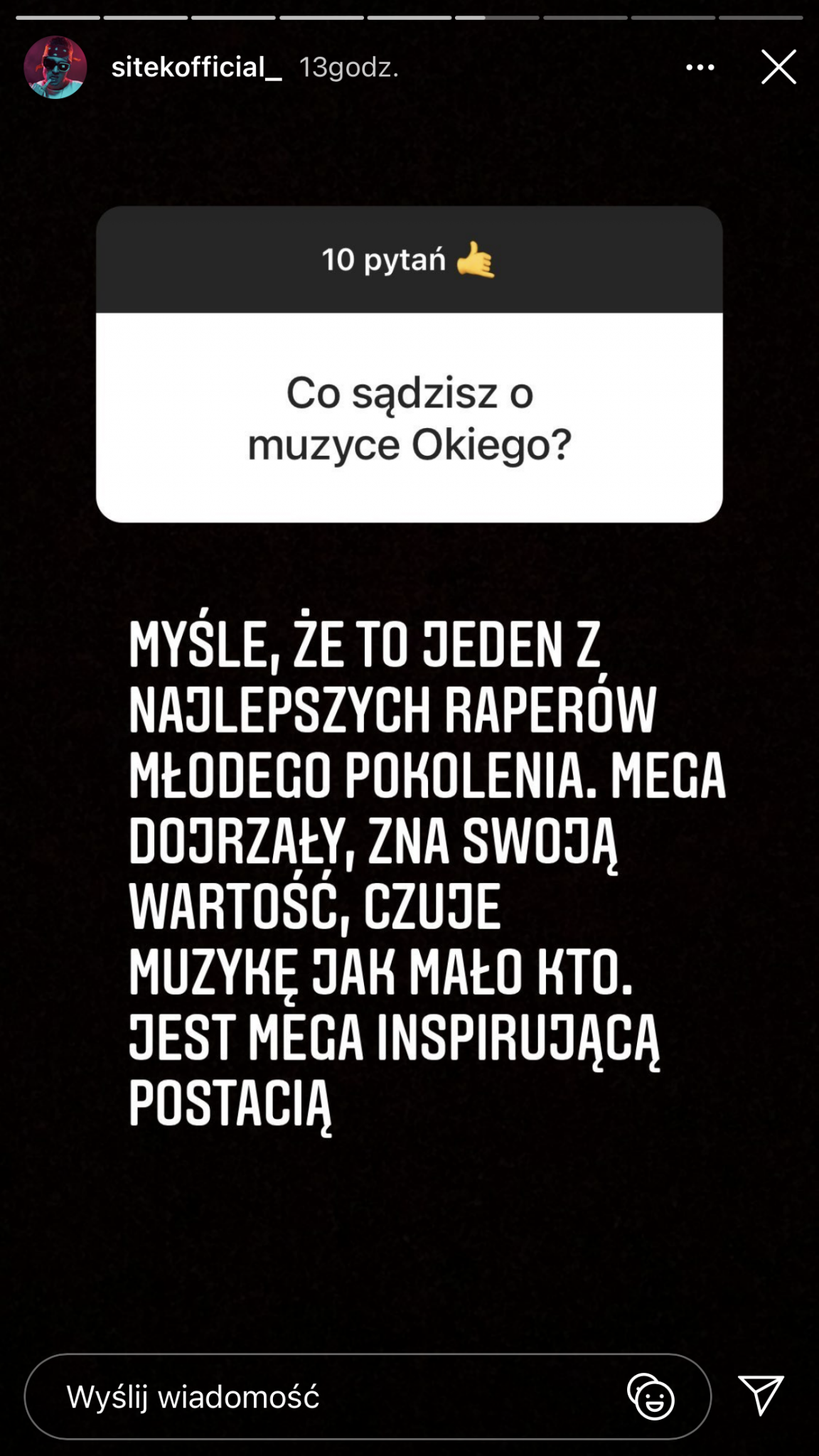Share this story via paper plane
This screenshot has width=819, height=1456.
[x=761, y=1394]
